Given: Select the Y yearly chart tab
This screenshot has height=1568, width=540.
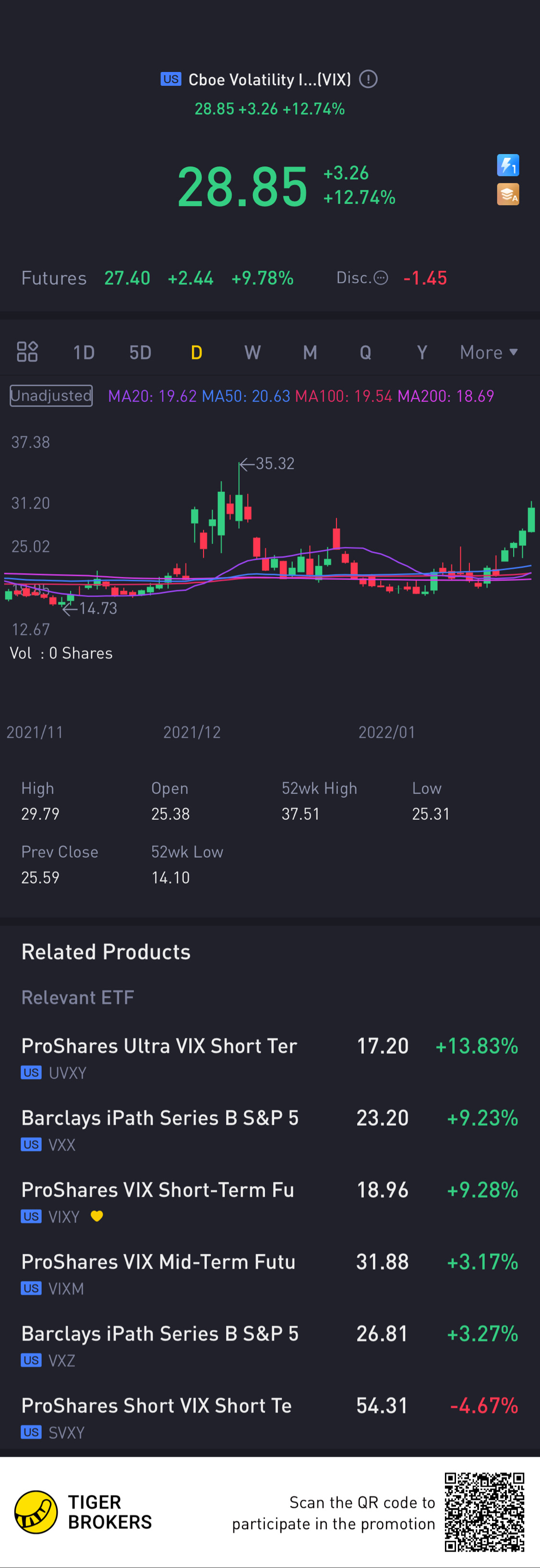Looking at the screenshot, I should pos(422,353).
